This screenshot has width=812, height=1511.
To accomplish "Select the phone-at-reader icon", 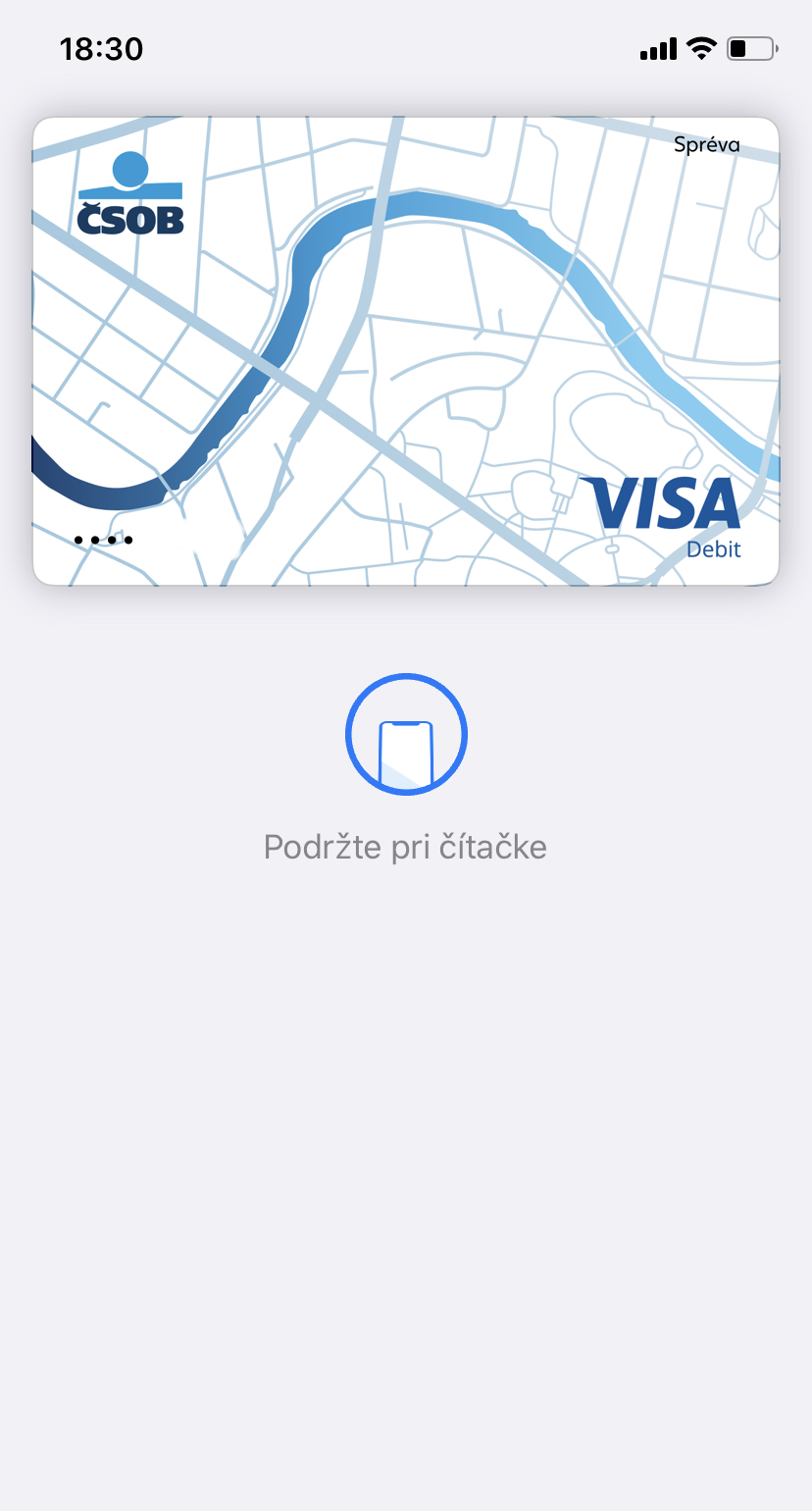I will click(406, 734).
